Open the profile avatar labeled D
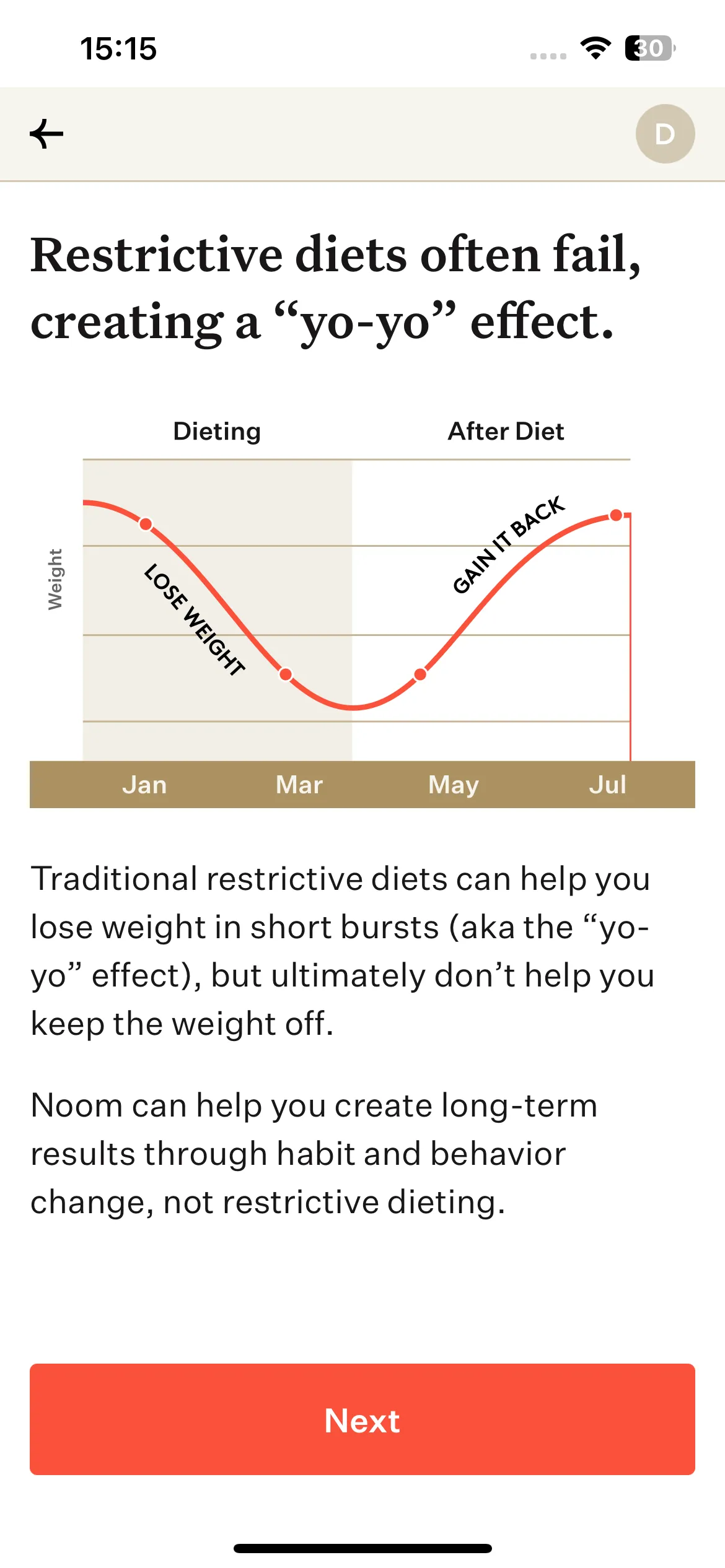The width and height of the screenshot is (725, 1568). click(665, 134)
